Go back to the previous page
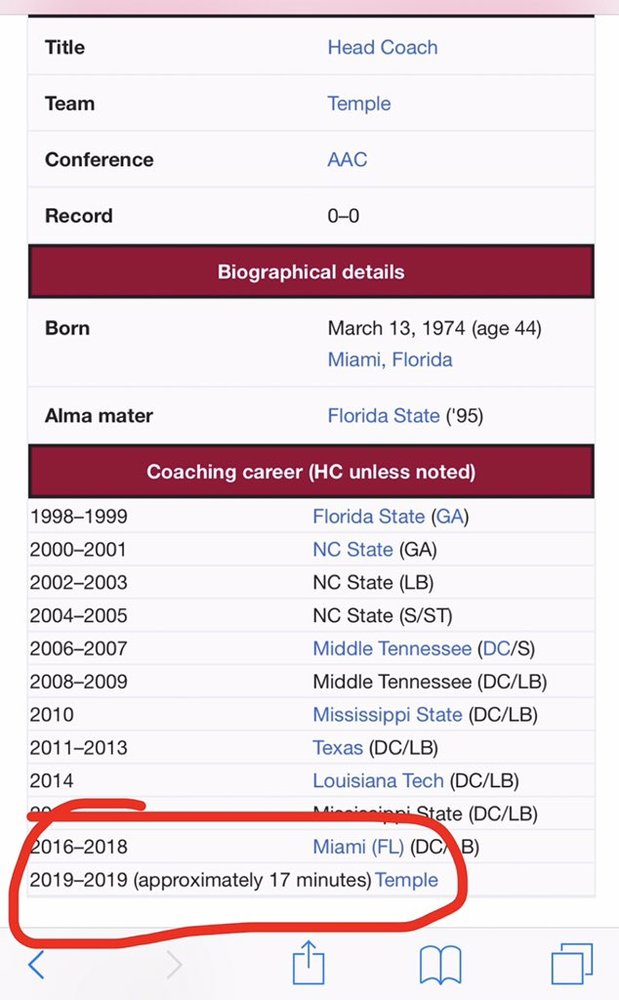 pos(36,964)
